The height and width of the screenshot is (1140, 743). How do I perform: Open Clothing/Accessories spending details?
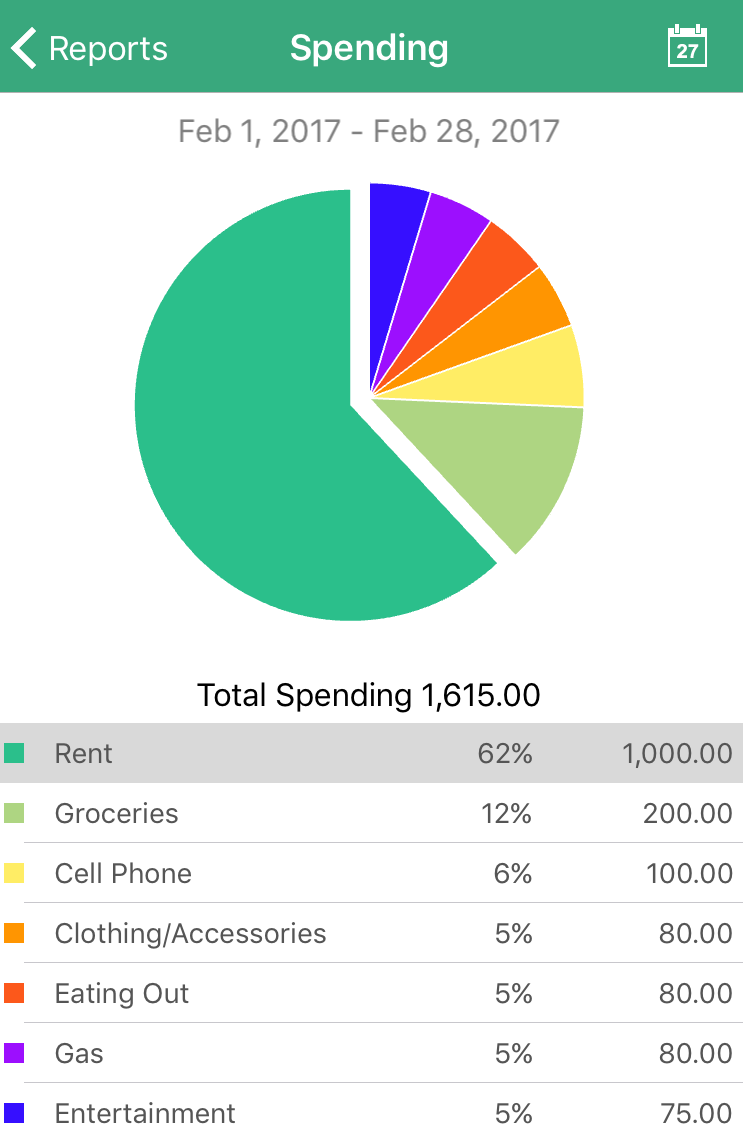(371, 933)
